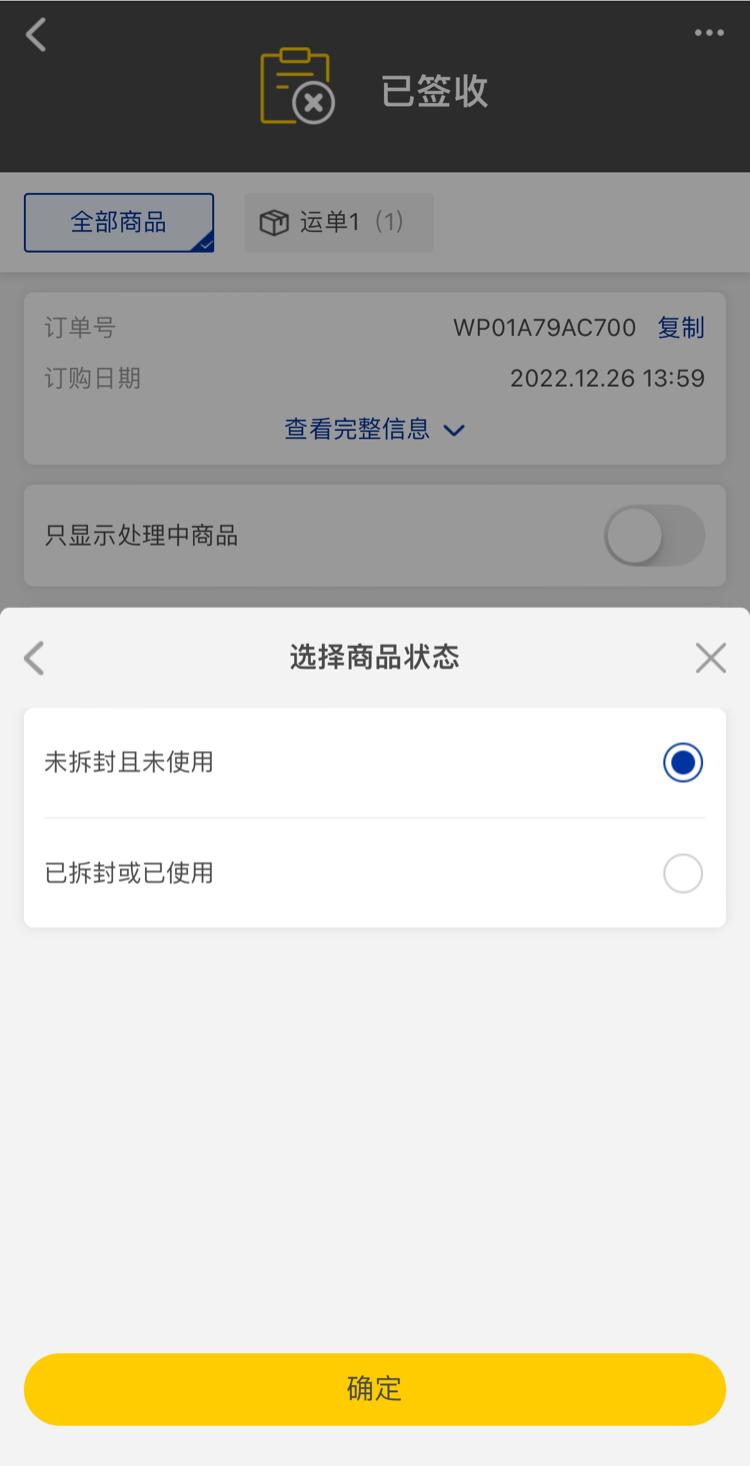Switch to the 运单1 tab

pos(339,222)
